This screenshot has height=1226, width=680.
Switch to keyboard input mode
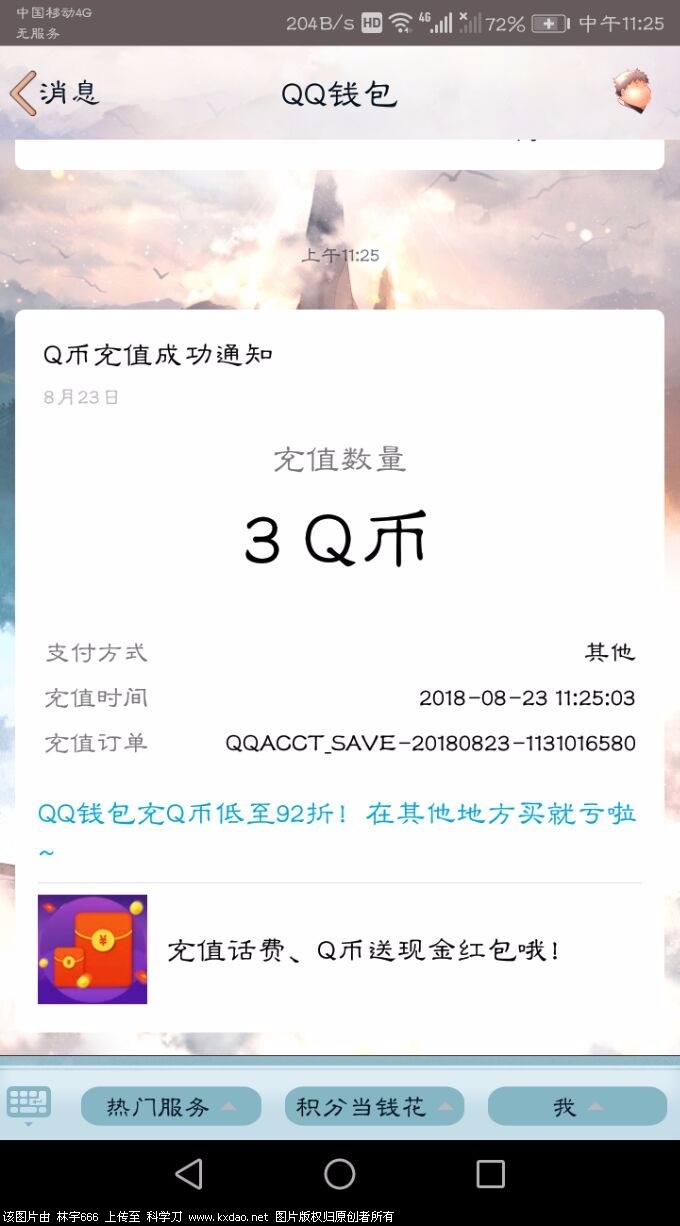pos(28,1106)
